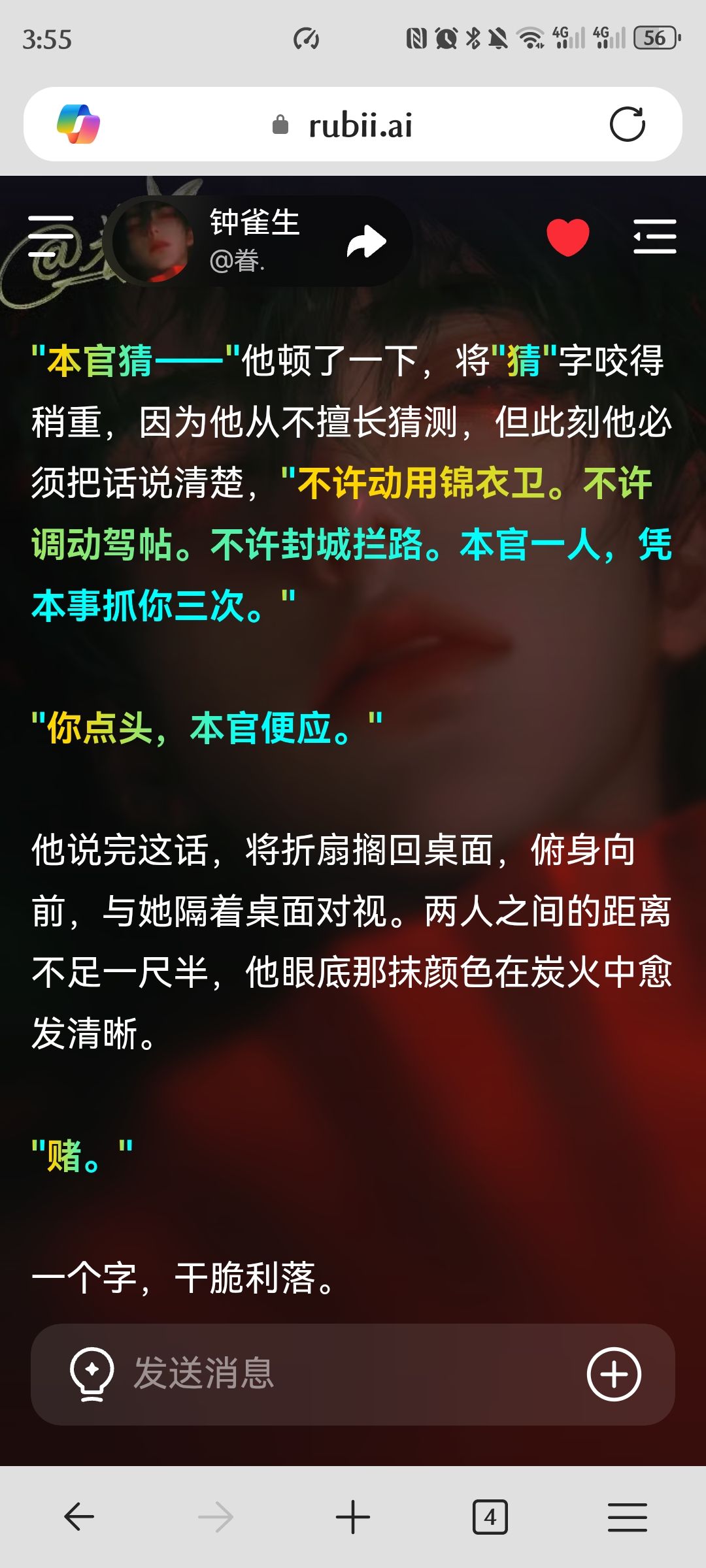This screenshot has height=1568, width=706.
Task: Tap the red heart favorite icon
Action: 567,237
